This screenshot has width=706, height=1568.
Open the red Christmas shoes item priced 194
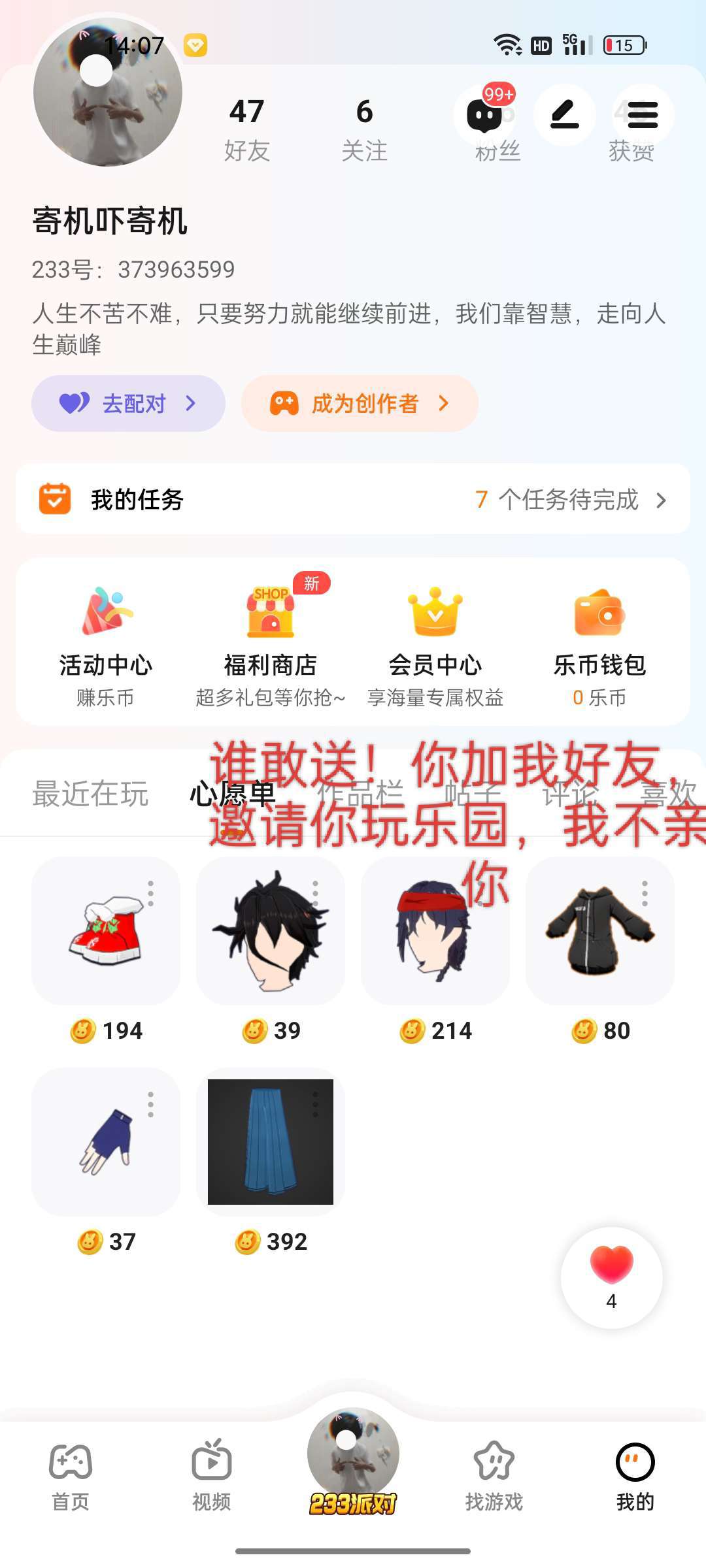tap(106, 931)
